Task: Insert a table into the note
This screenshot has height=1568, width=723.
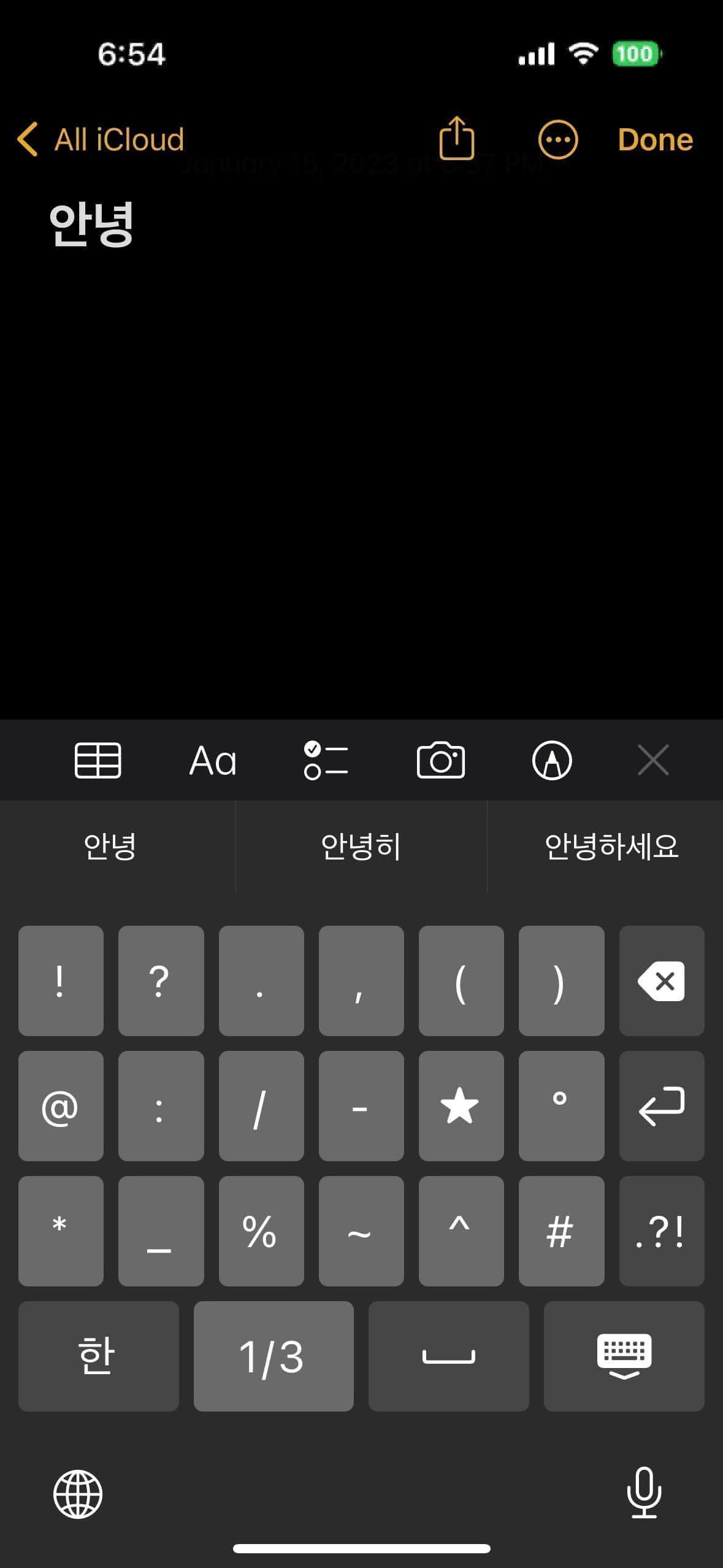Action: pyautogui.click(x=98, y=761)
